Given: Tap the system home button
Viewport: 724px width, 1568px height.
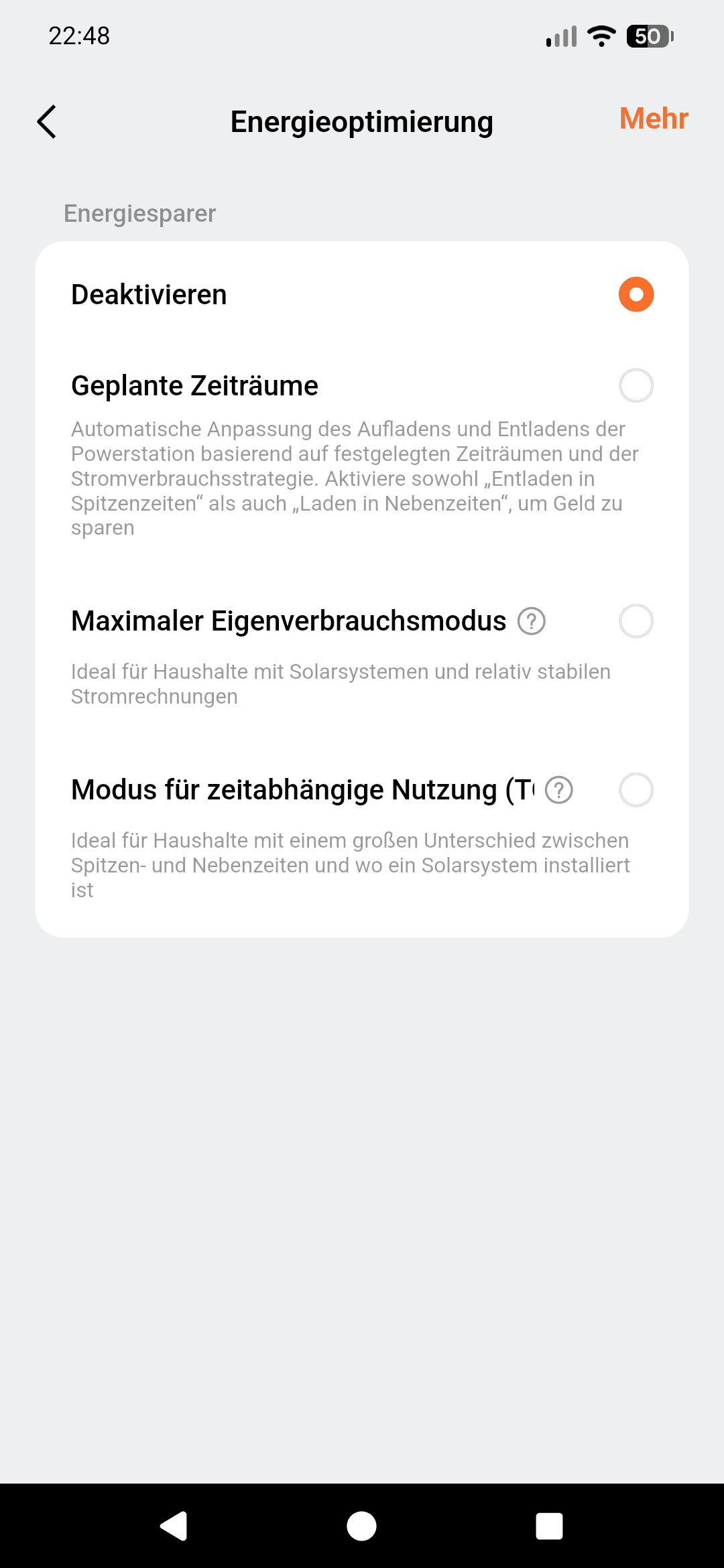Looking at the screenshot, I should (x=361, y=1526).
